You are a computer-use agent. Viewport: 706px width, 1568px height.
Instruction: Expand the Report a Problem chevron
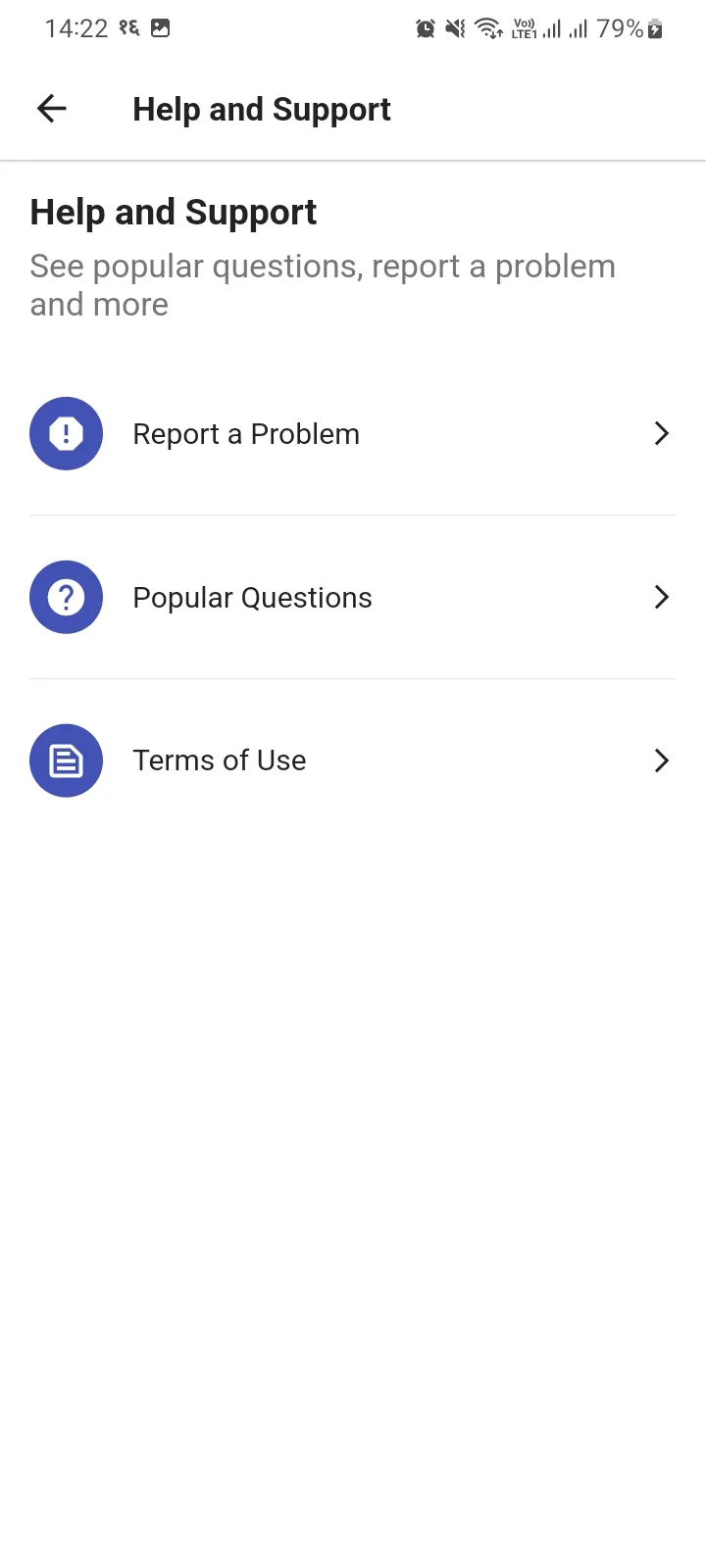pos(661,433)
